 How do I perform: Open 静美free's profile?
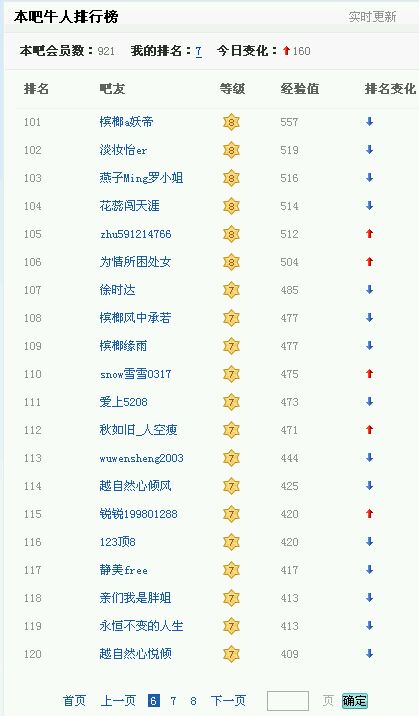pos(124,570)
